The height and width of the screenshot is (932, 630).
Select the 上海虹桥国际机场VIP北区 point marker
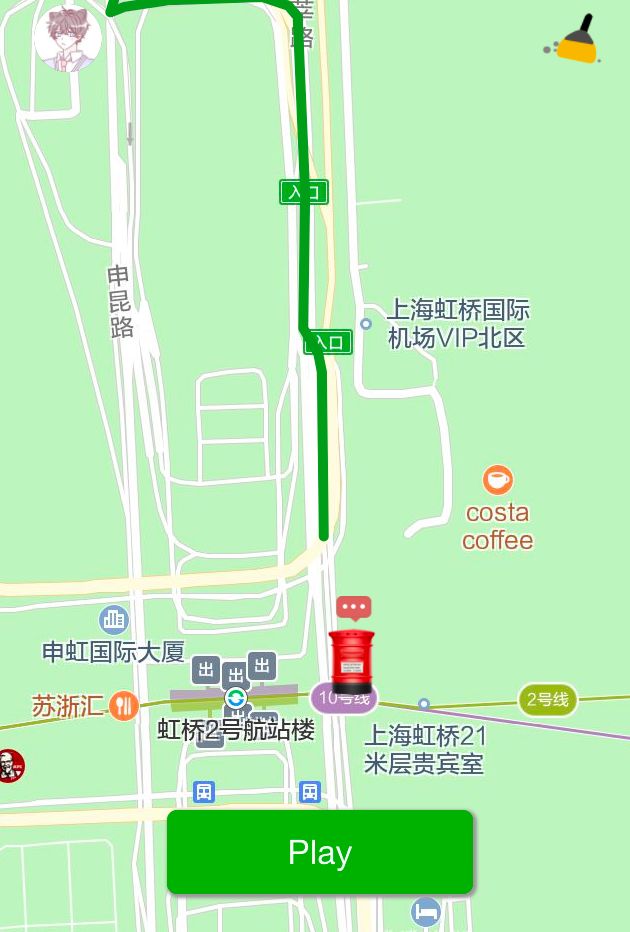click(x=366, y=324)
